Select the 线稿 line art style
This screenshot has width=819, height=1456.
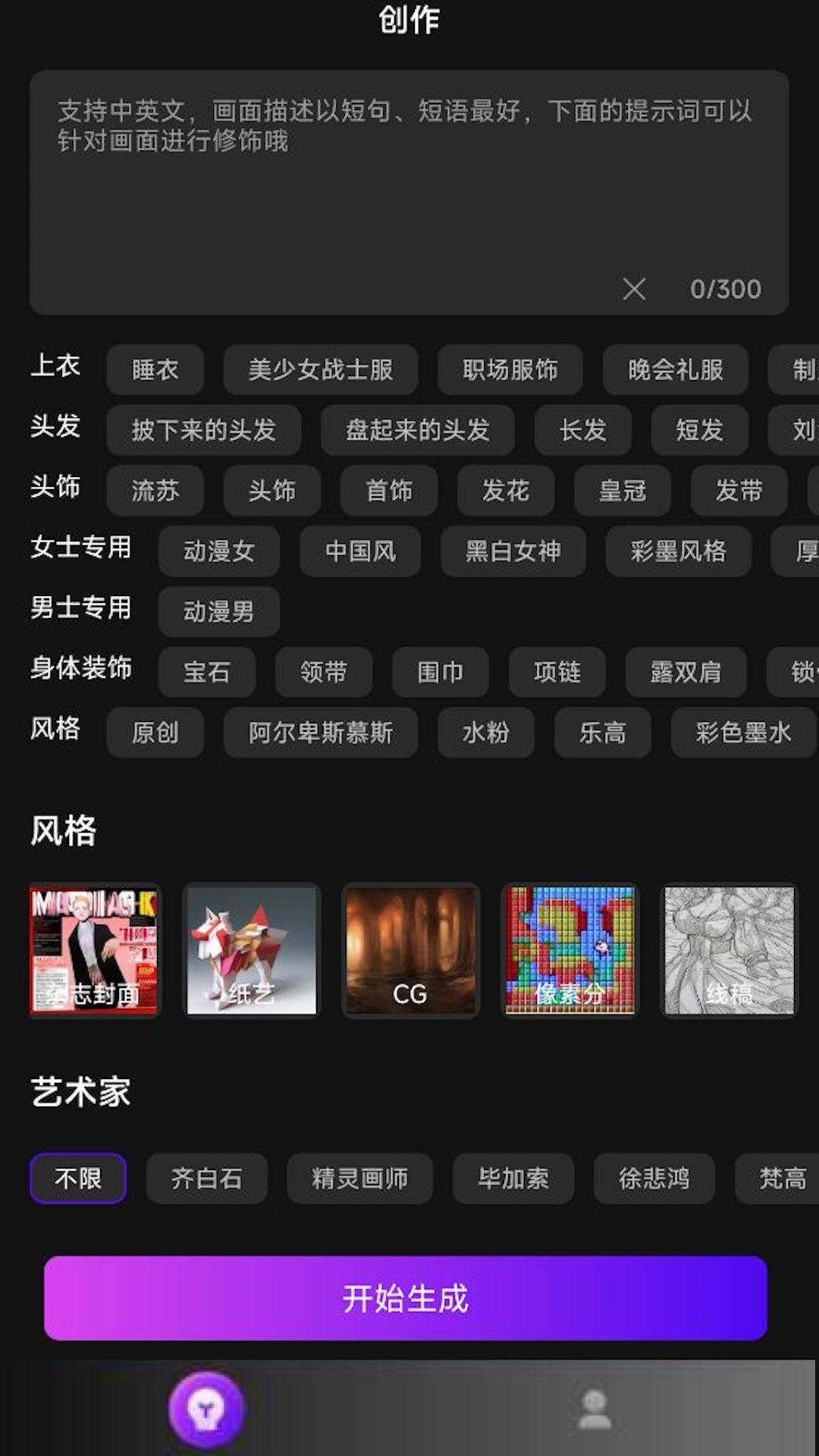(728, 950)
